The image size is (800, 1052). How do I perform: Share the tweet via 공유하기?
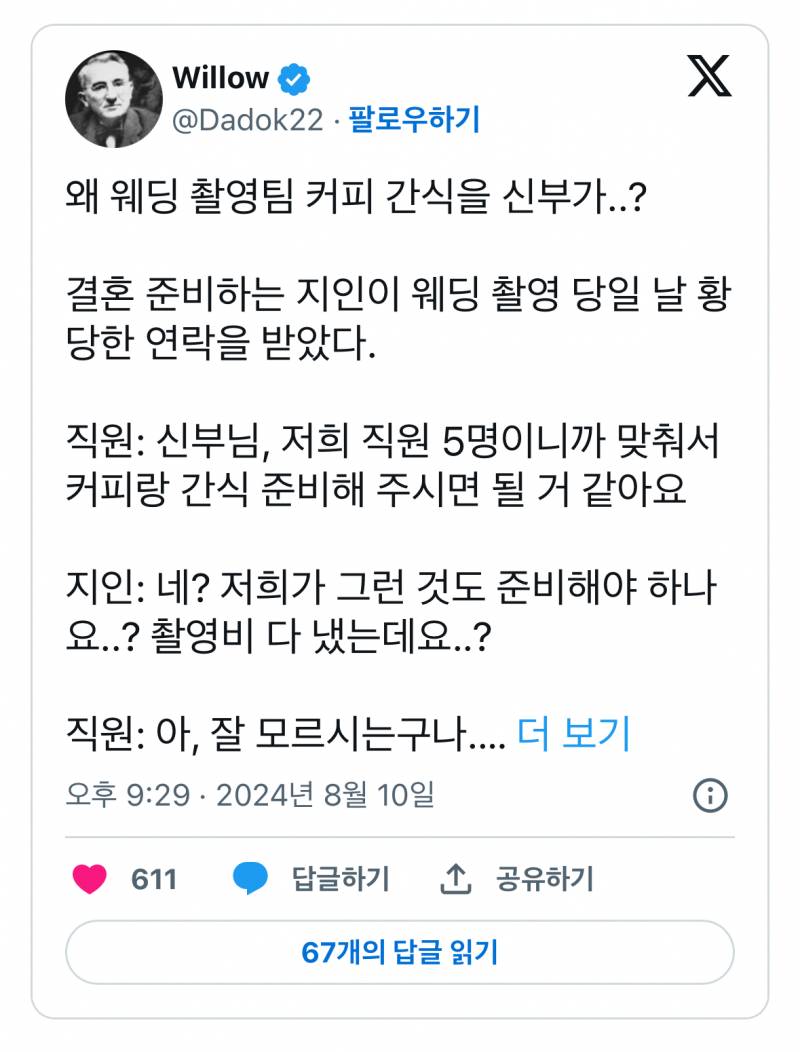[x=518, y=879]
